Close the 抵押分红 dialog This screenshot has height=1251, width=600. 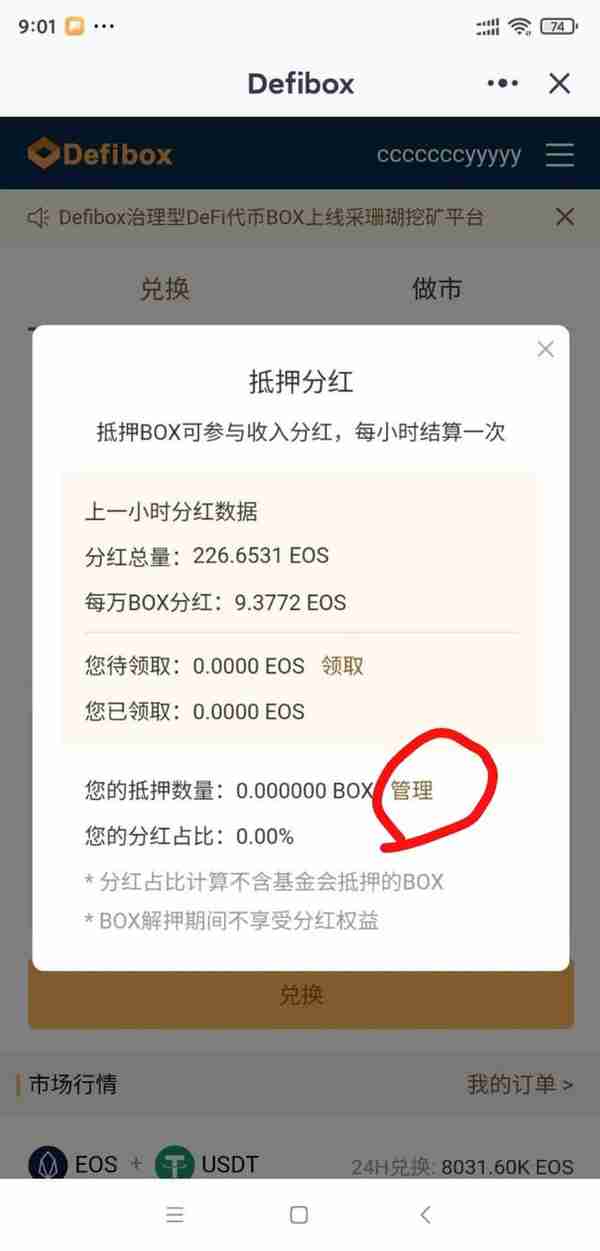pos(545,349)
